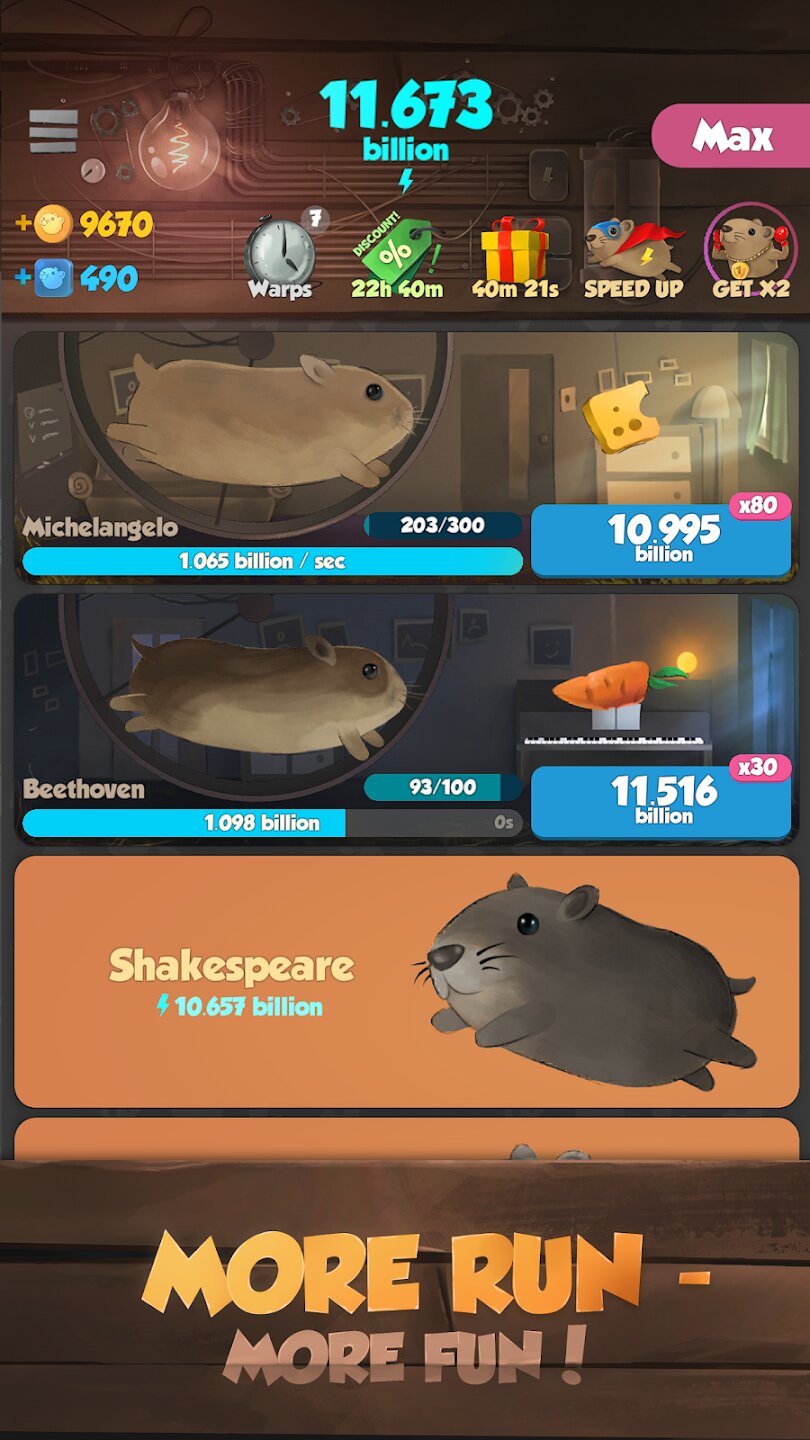Upgrade Michelangelo for 10.995 billion
810x1440 pixels.
(x=661, y=540)
